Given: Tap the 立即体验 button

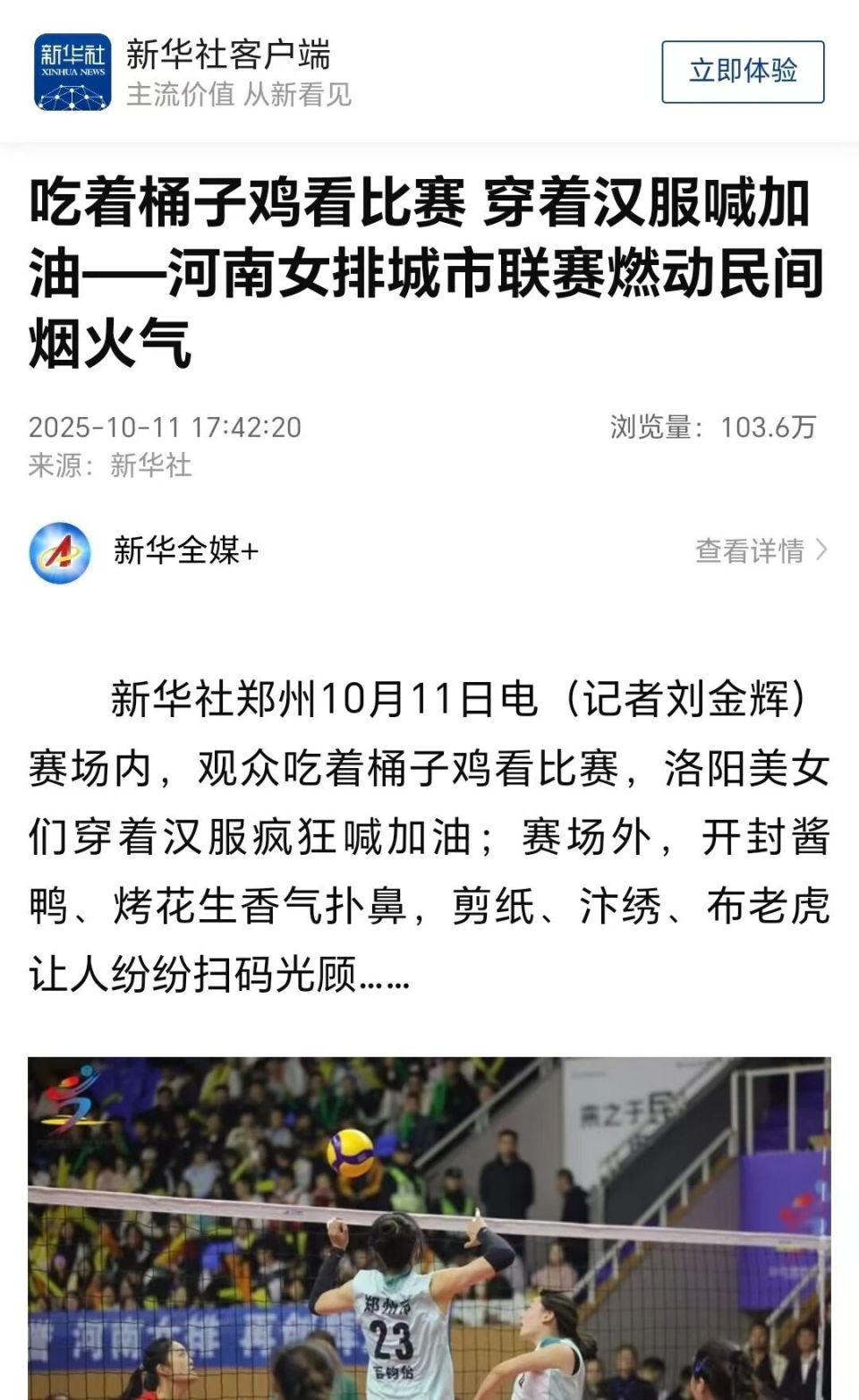Looking at the screenshot, I should pyautogui.click(x=743, y=71).
